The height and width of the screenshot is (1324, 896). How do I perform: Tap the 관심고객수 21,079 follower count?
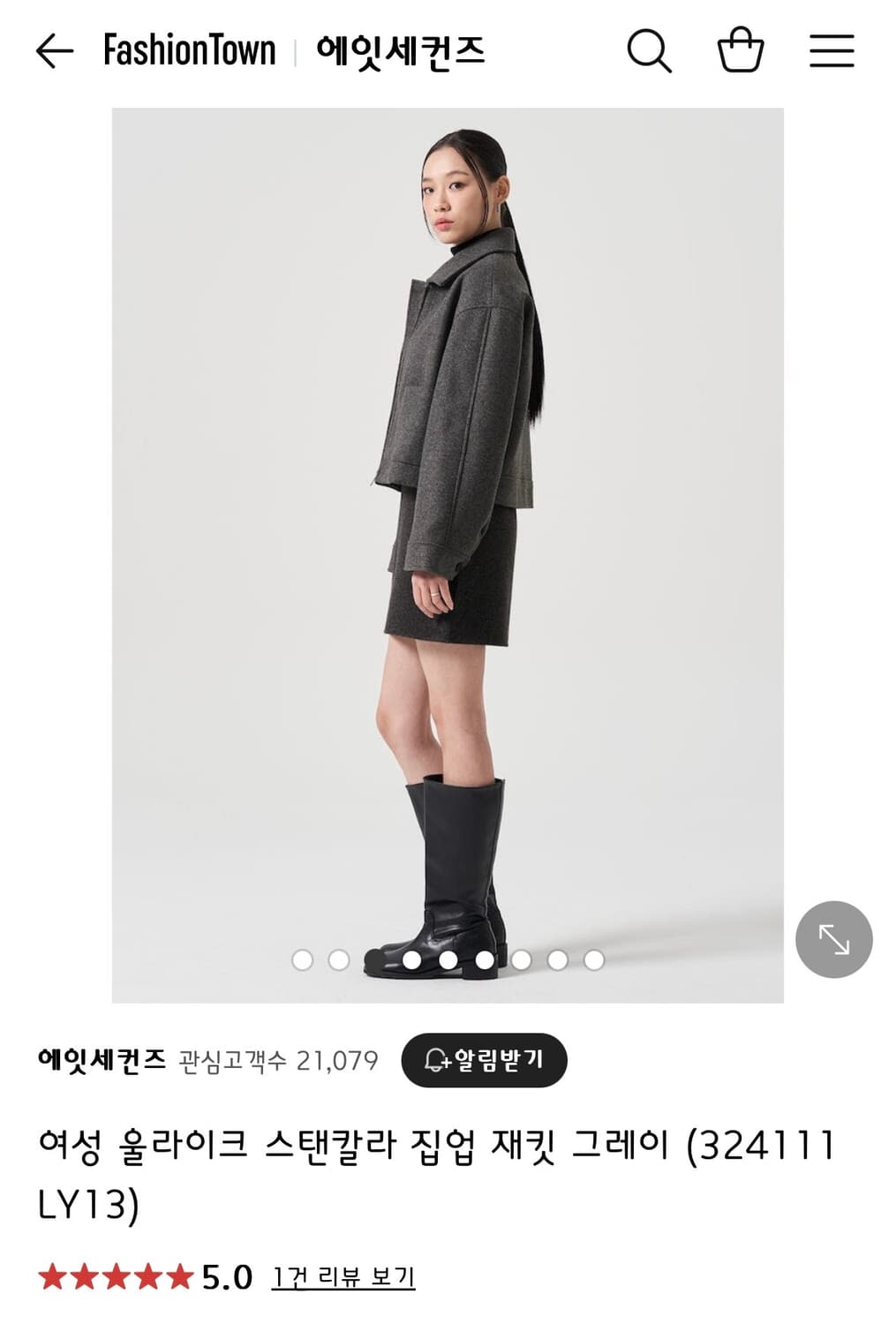point(278,1063)
